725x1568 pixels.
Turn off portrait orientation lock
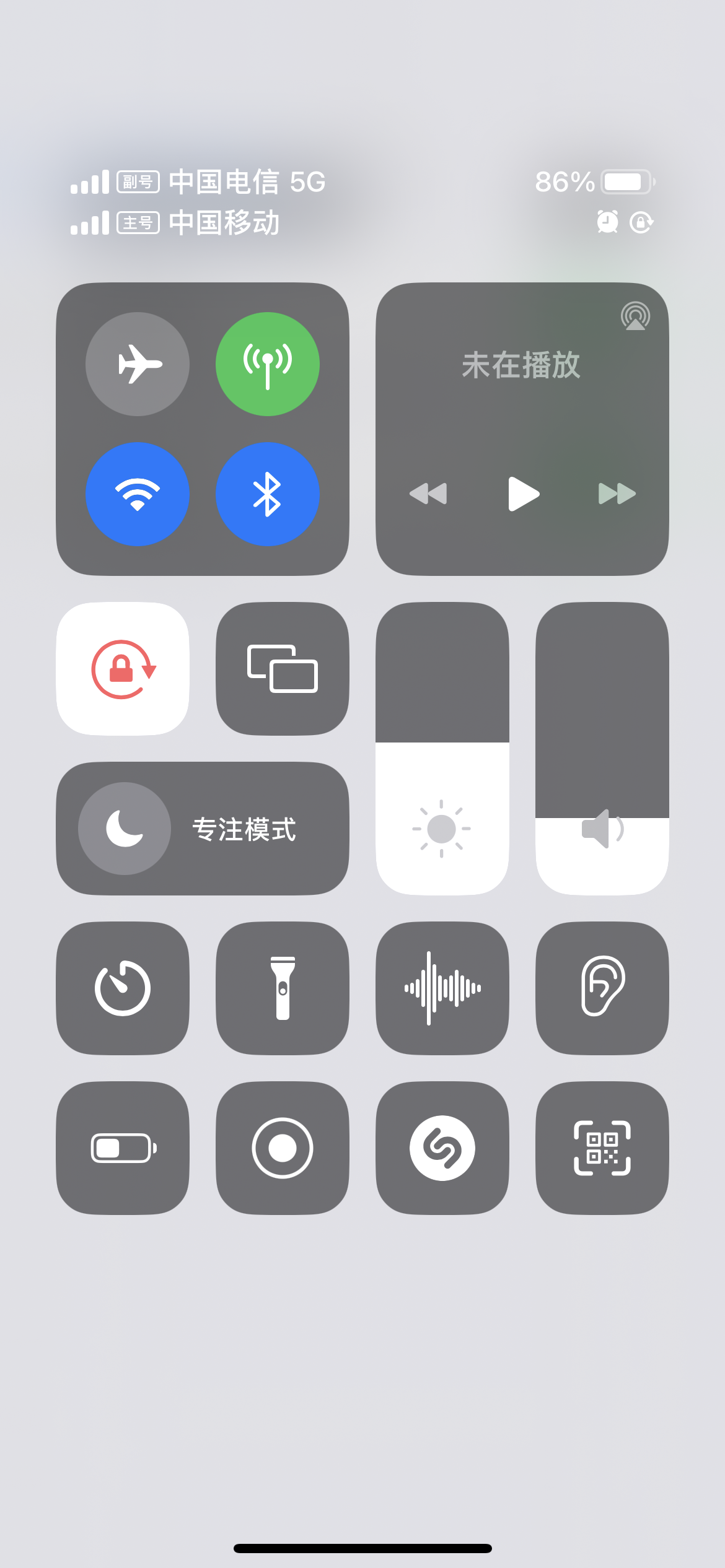pos(123,669)
